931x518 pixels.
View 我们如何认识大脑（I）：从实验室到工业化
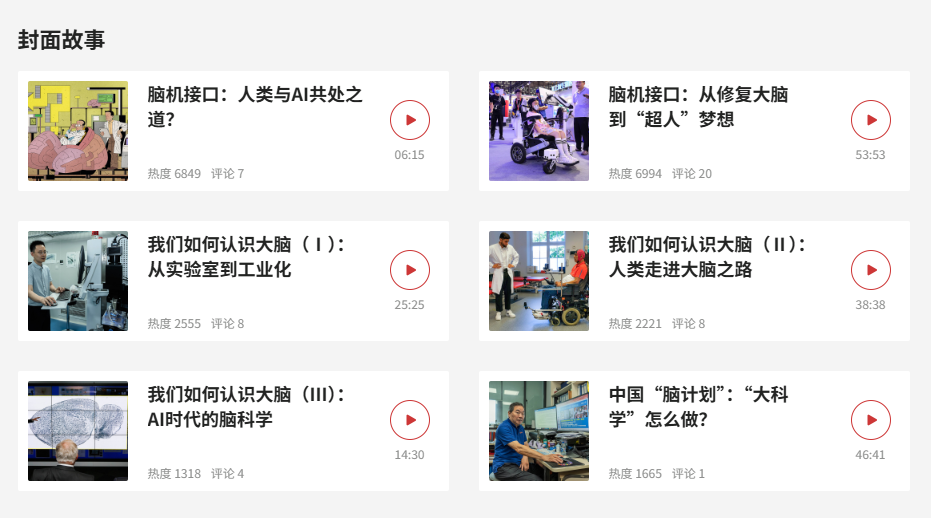[246, 257]
